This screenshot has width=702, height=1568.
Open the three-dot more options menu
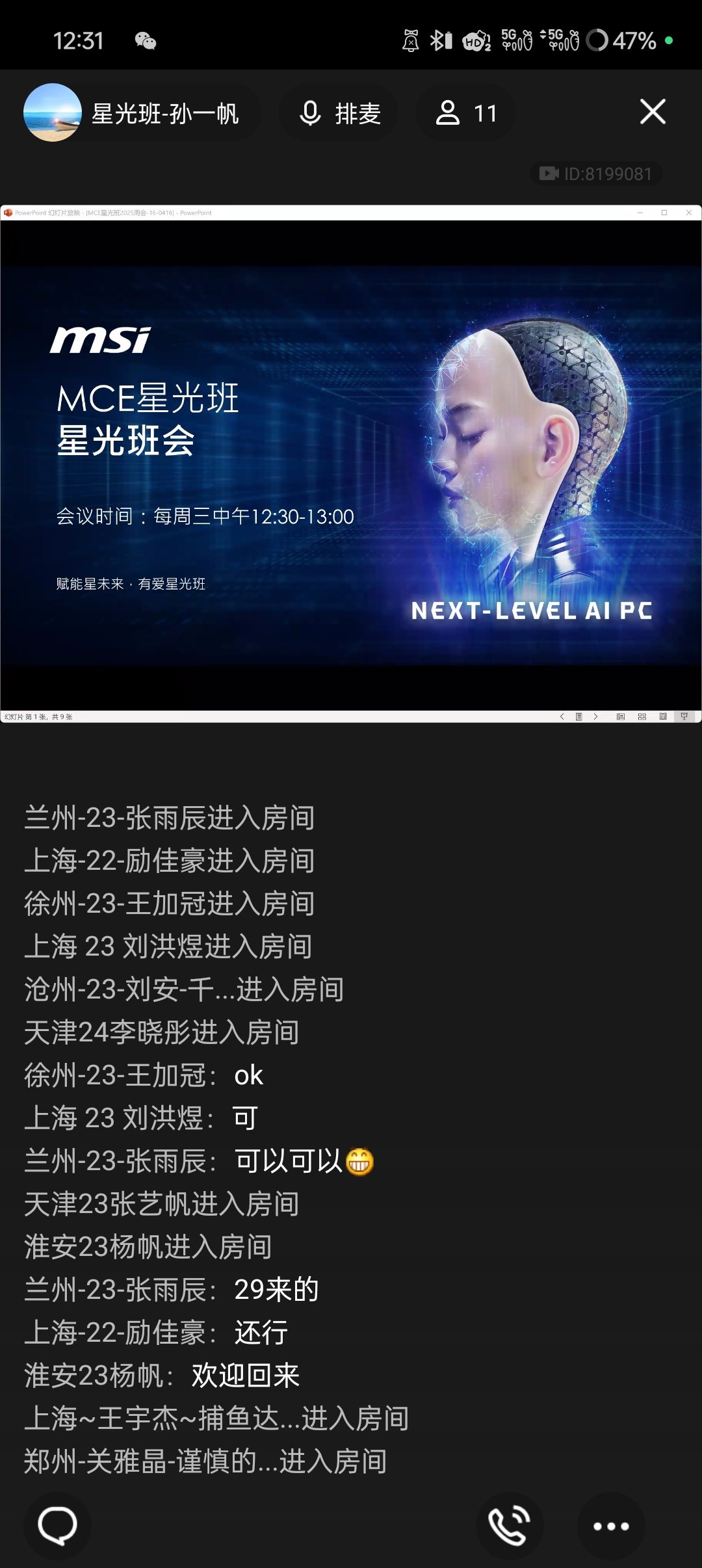click(611, 1526)
